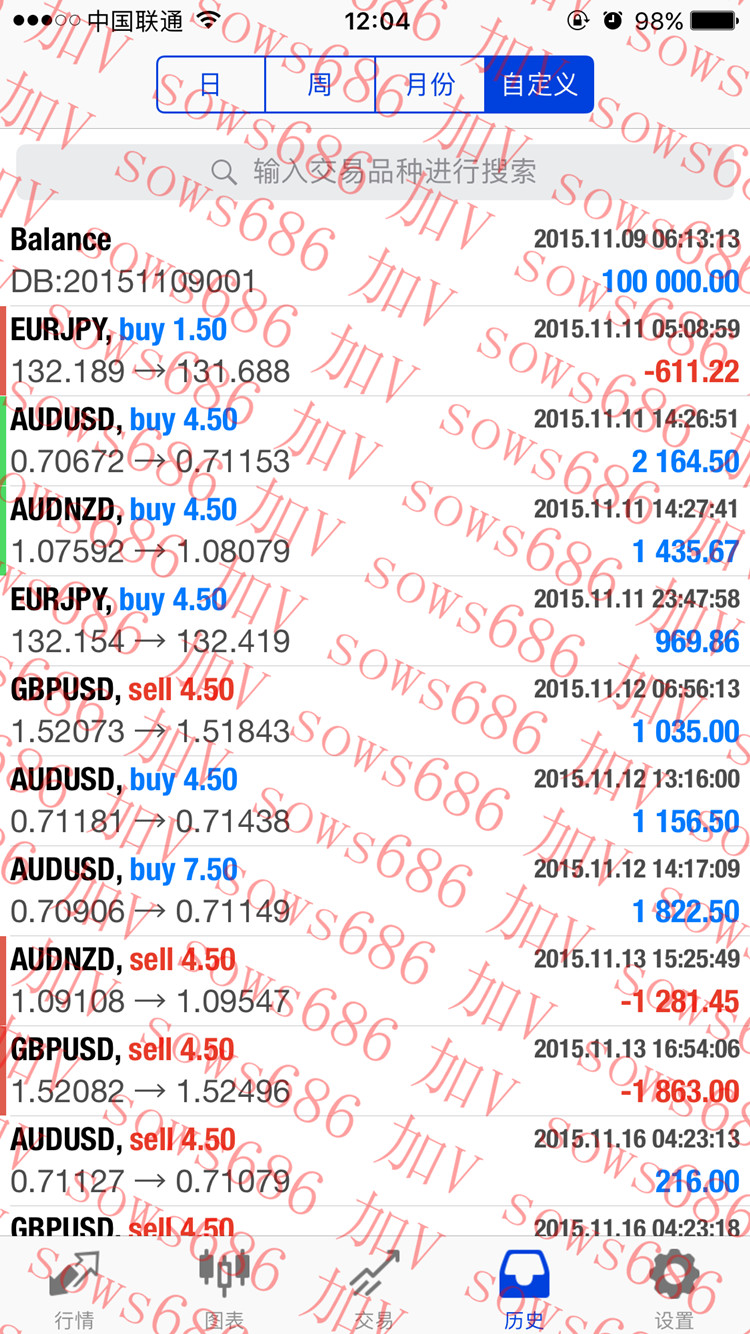The height and width of the screenshot is (1334, 750).
Task: Tap the symbol search field
Action: [x=375, y=172]
